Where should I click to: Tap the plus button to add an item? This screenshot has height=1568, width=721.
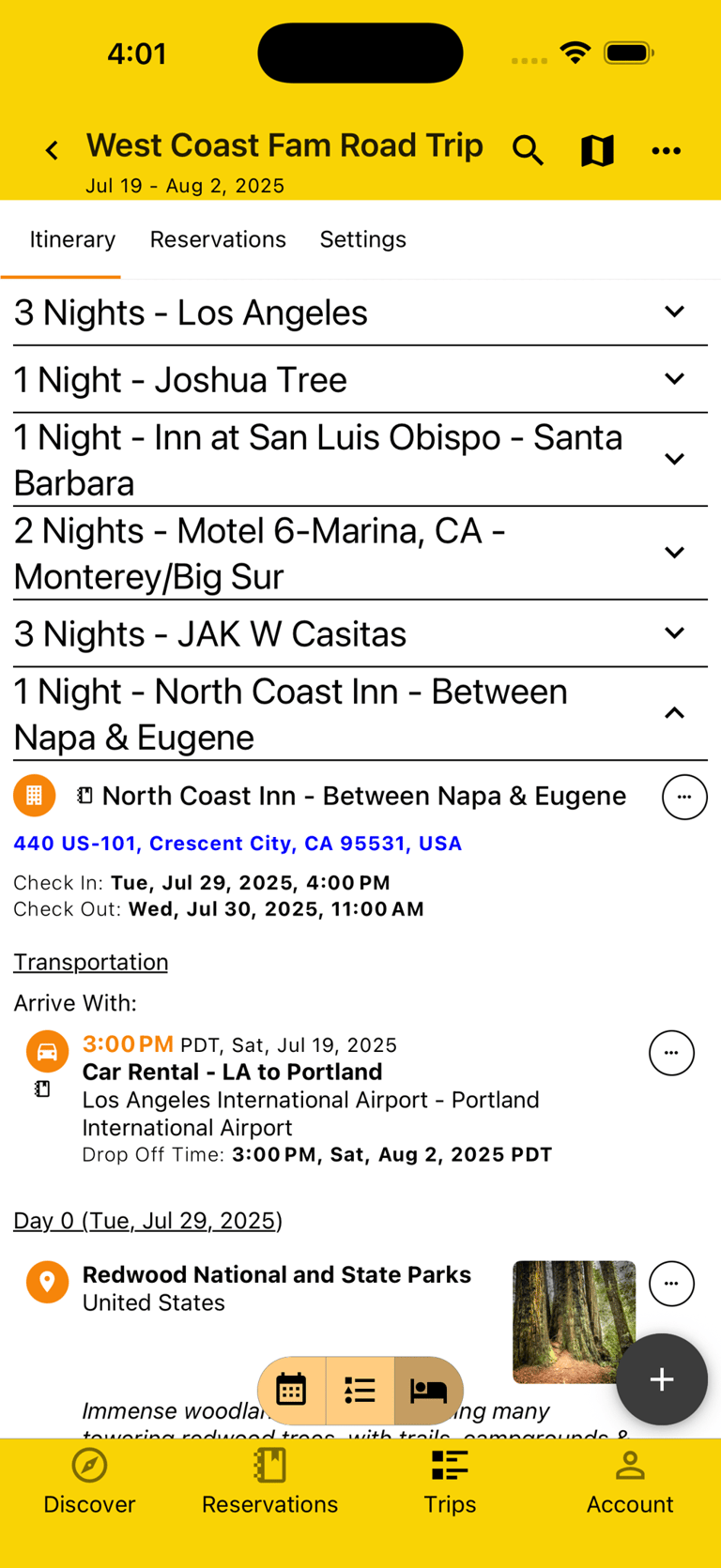(662, 1379)
